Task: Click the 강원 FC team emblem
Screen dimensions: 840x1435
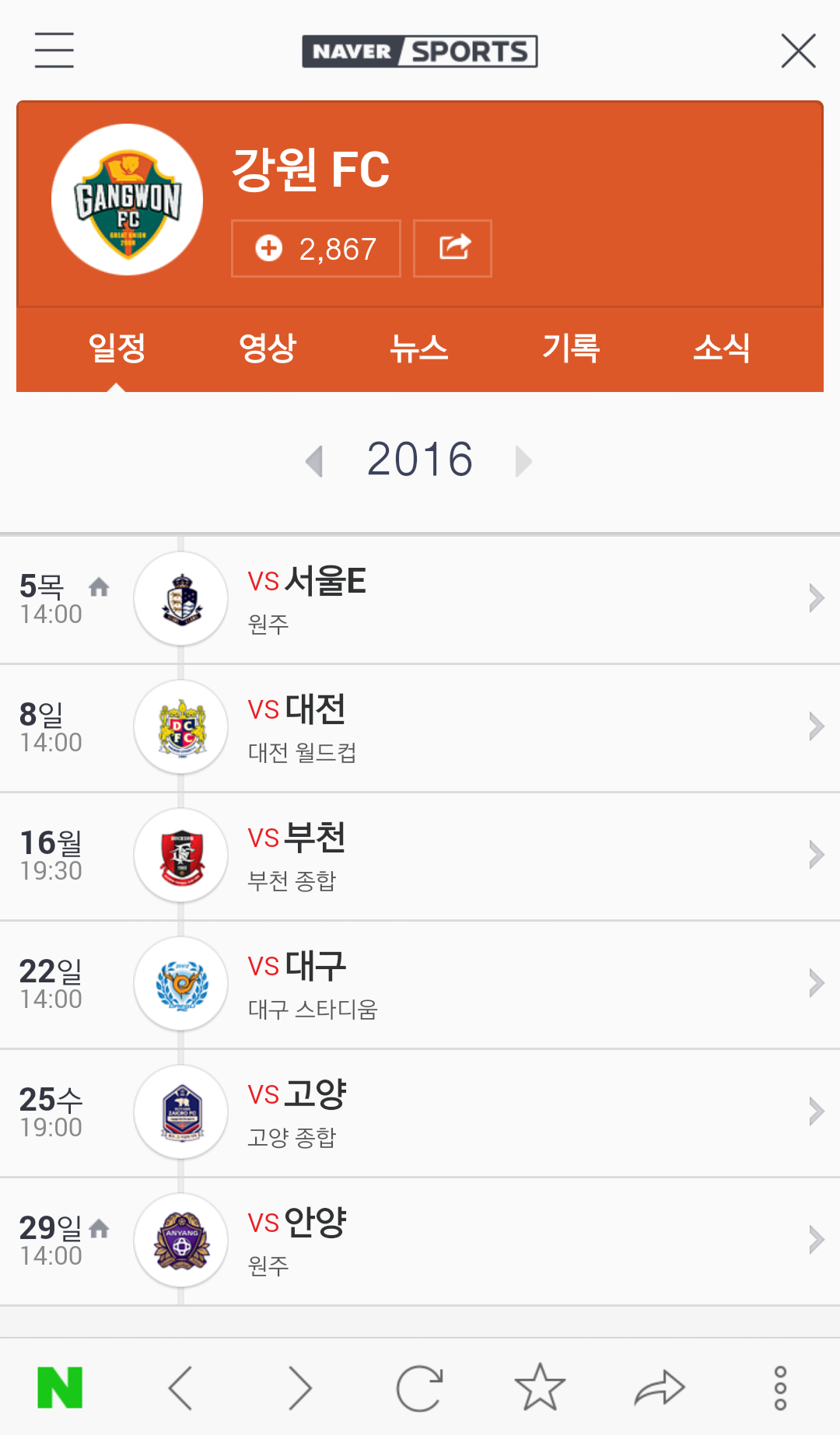Action: (x=128, y=198)
